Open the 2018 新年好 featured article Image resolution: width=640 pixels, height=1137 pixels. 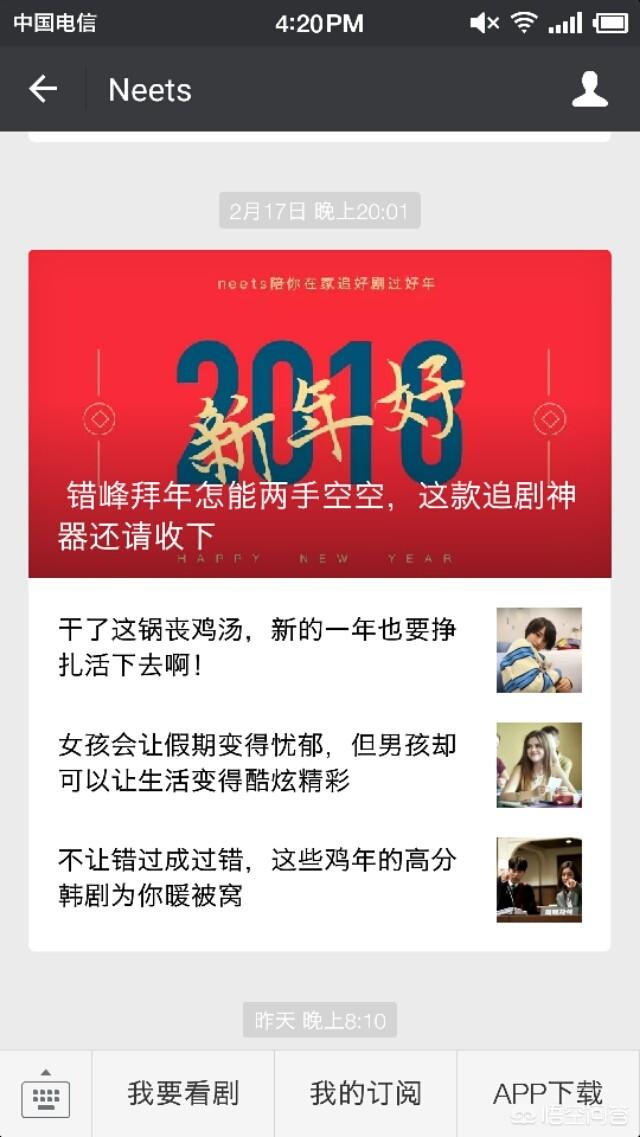click(319, 414)
